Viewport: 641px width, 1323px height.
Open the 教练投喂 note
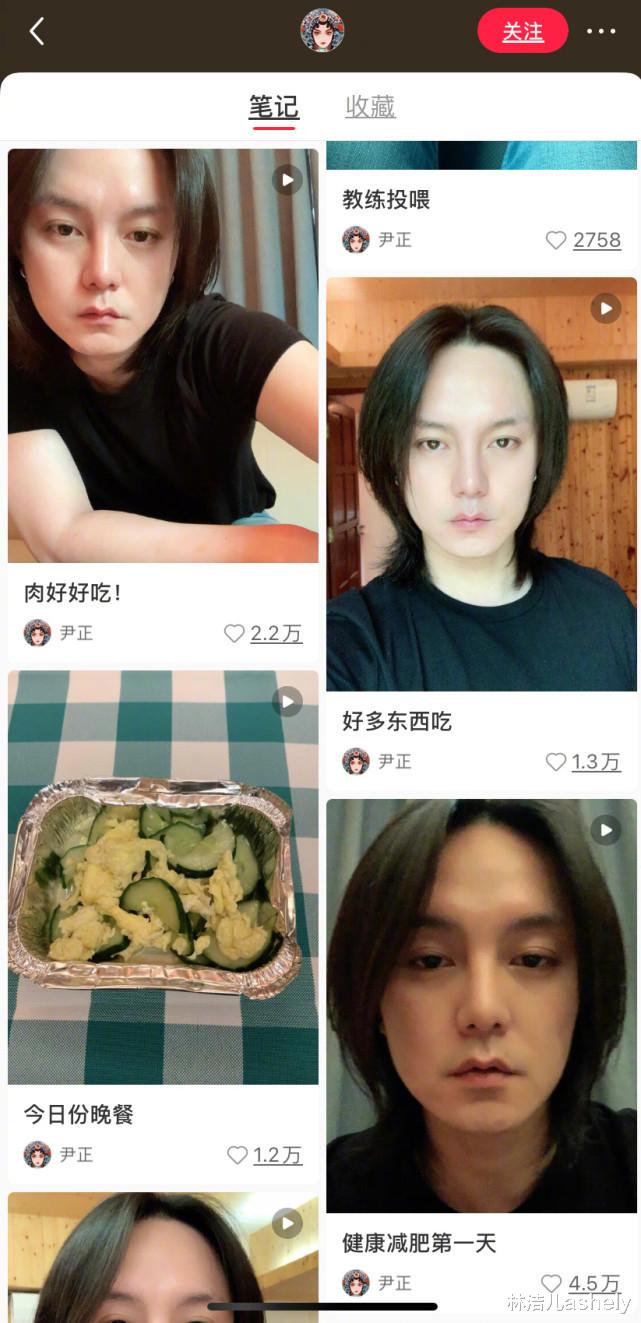point(386,200)
